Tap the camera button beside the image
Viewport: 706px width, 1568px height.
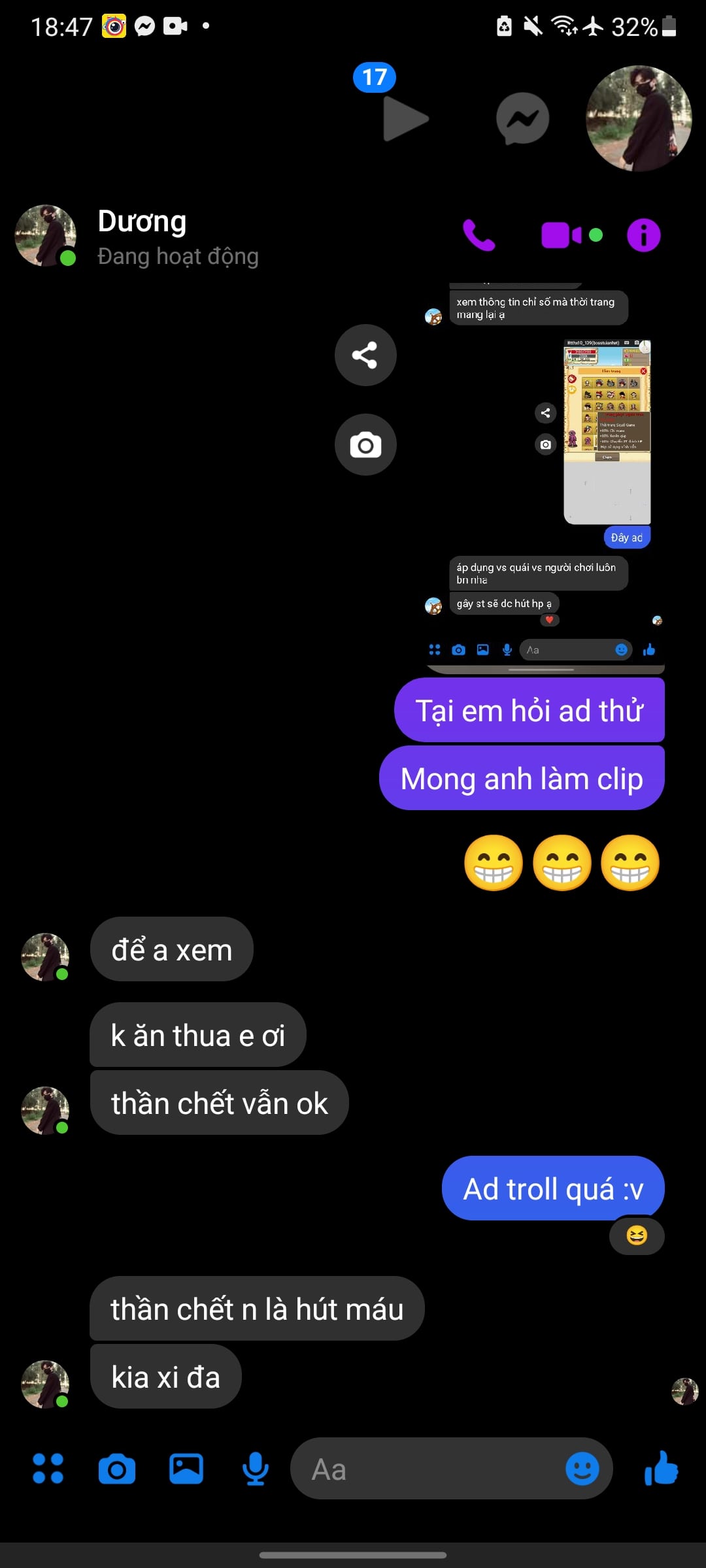(x=365, y=445)
